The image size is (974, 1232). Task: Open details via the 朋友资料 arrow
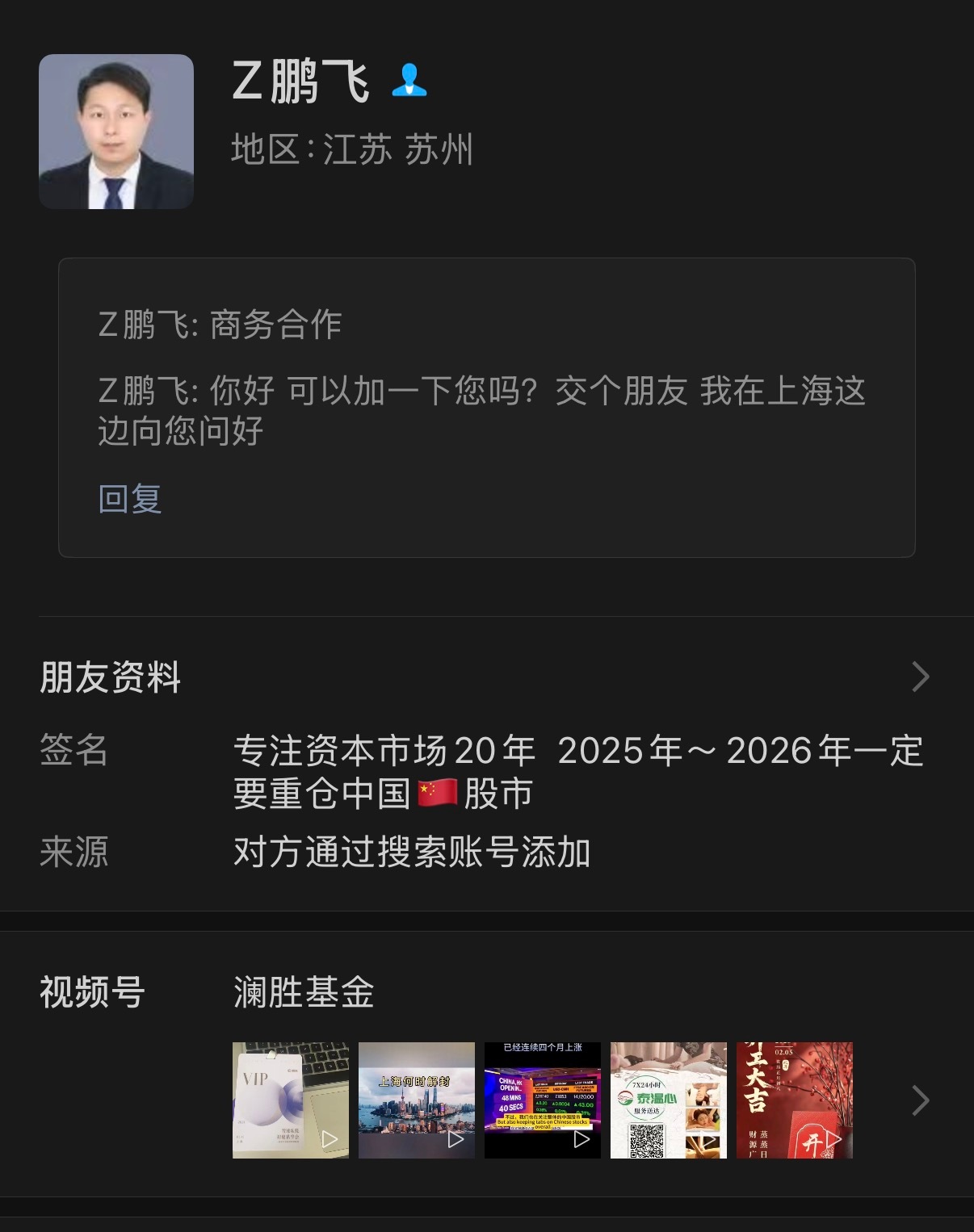click(x=920, y=677)
